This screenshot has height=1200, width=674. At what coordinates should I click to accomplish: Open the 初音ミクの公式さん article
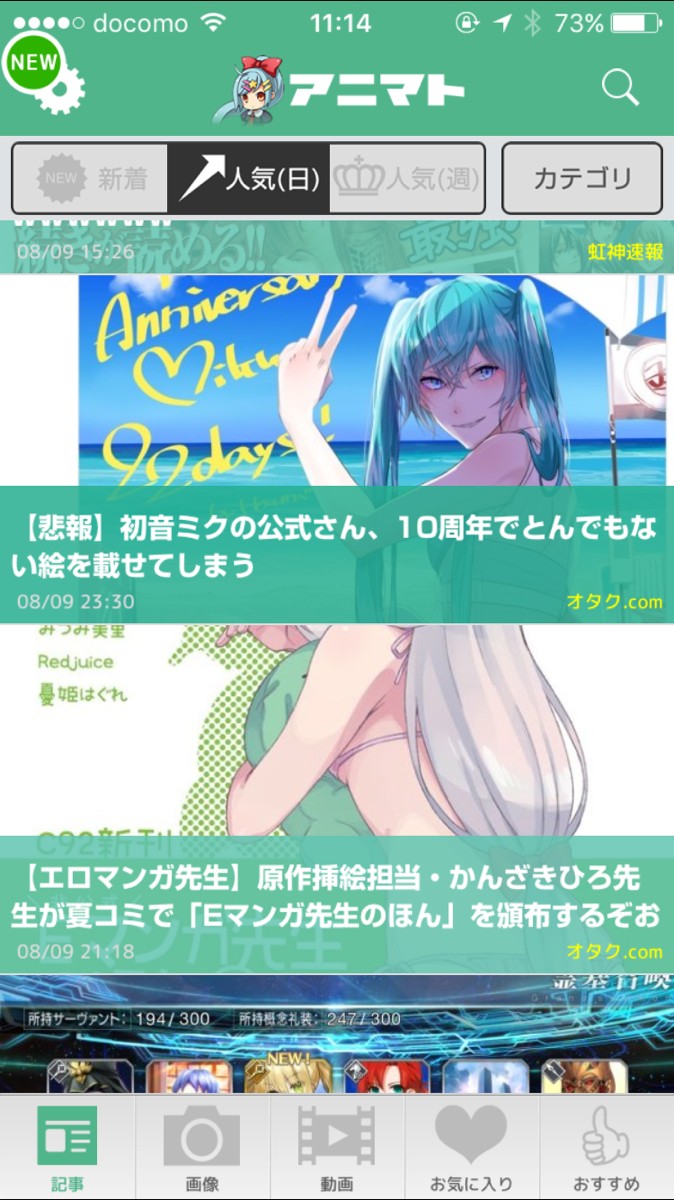click(x=337, y=449)
